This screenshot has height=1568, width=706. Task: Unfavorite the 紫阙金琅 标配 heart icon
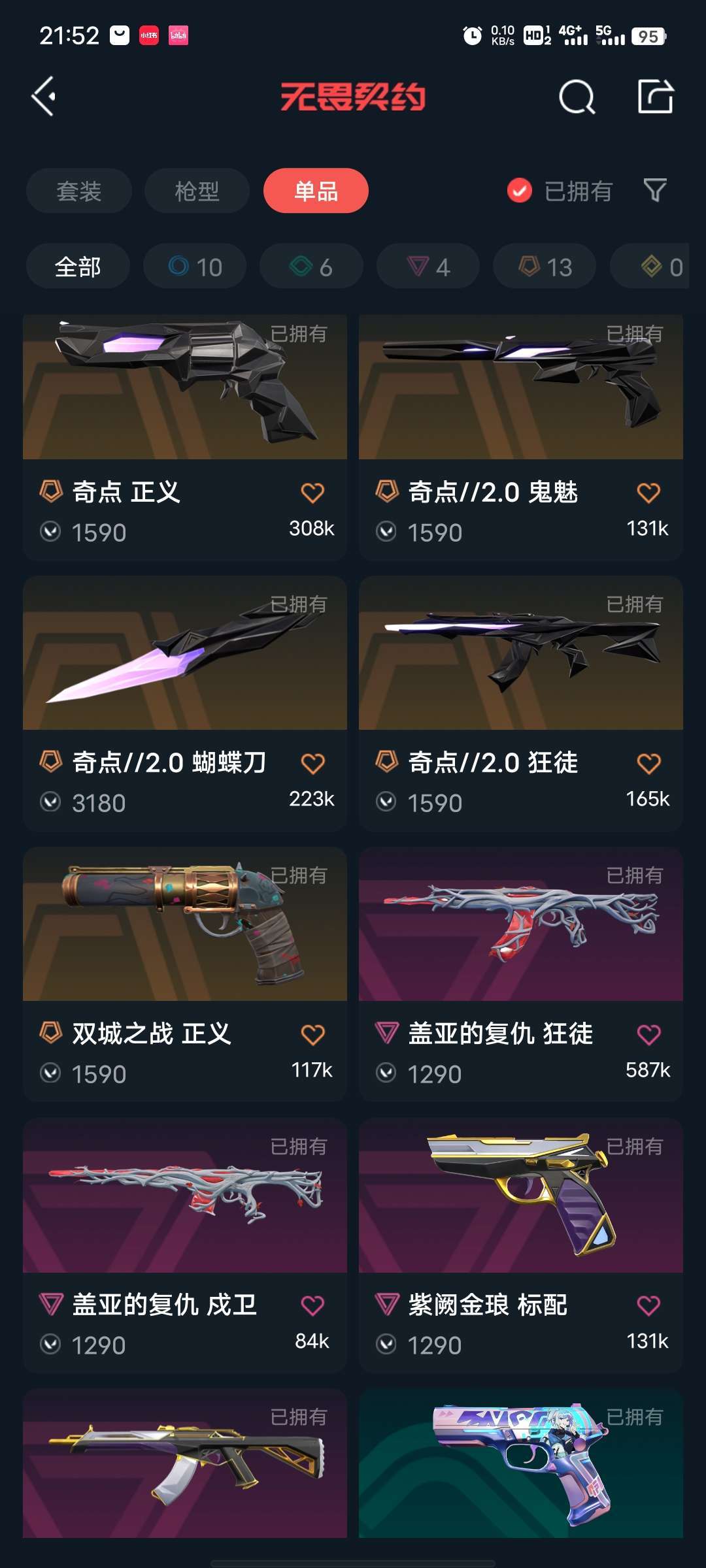click(x=647, y=1304)
